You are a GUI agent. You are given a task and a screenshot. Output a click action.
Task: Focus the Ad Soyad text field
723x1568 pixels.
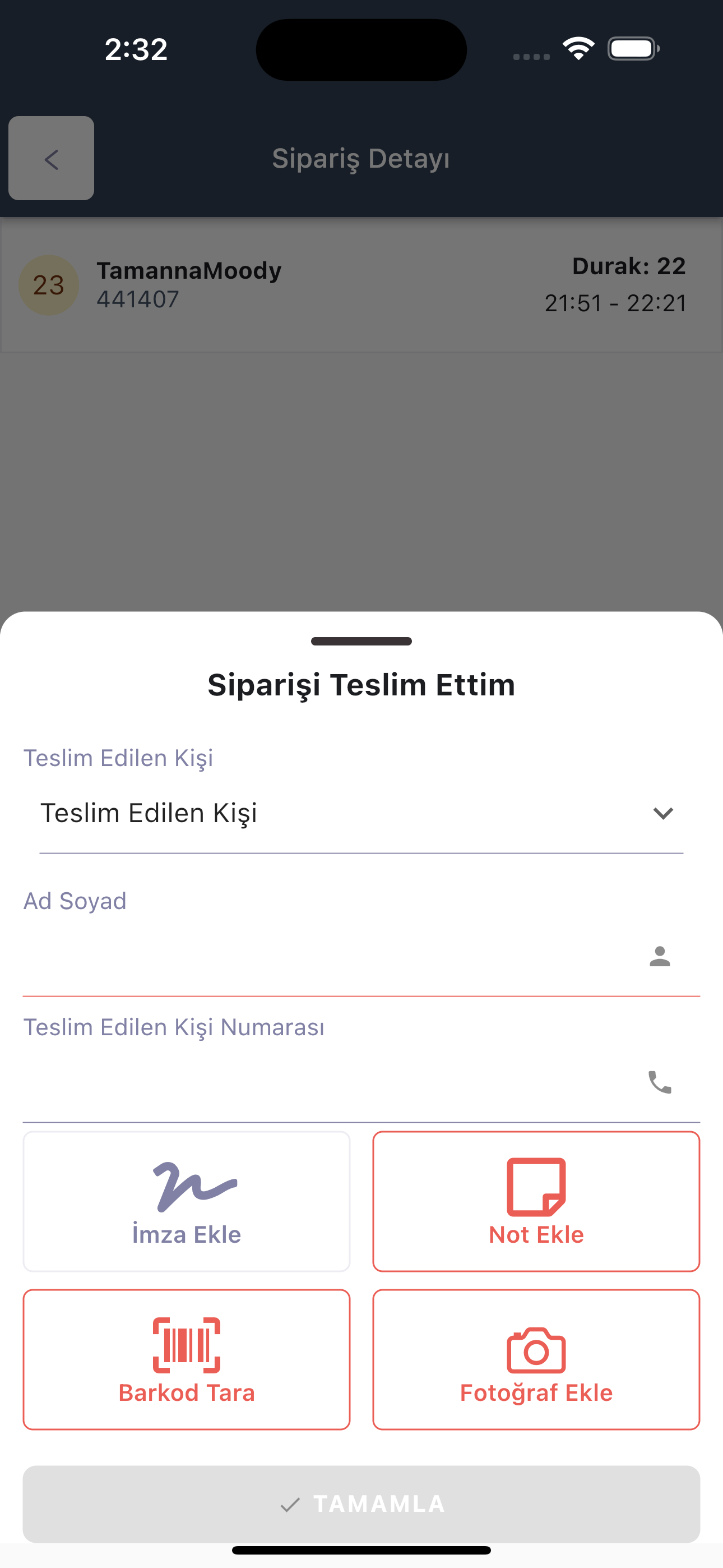click(328, 957)
